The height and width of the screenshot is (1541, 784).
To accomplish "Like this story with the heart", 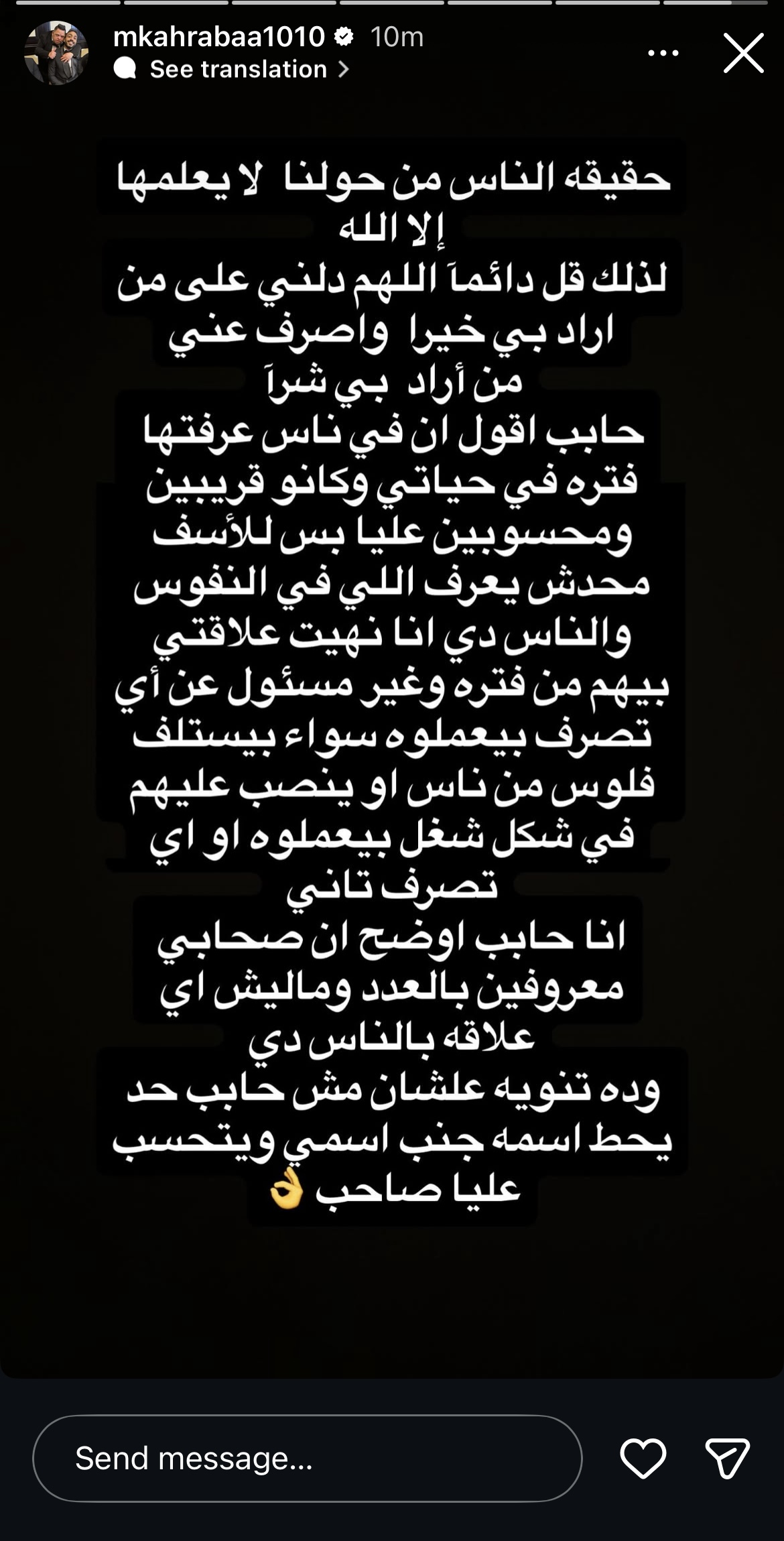I will point(643,1458).
